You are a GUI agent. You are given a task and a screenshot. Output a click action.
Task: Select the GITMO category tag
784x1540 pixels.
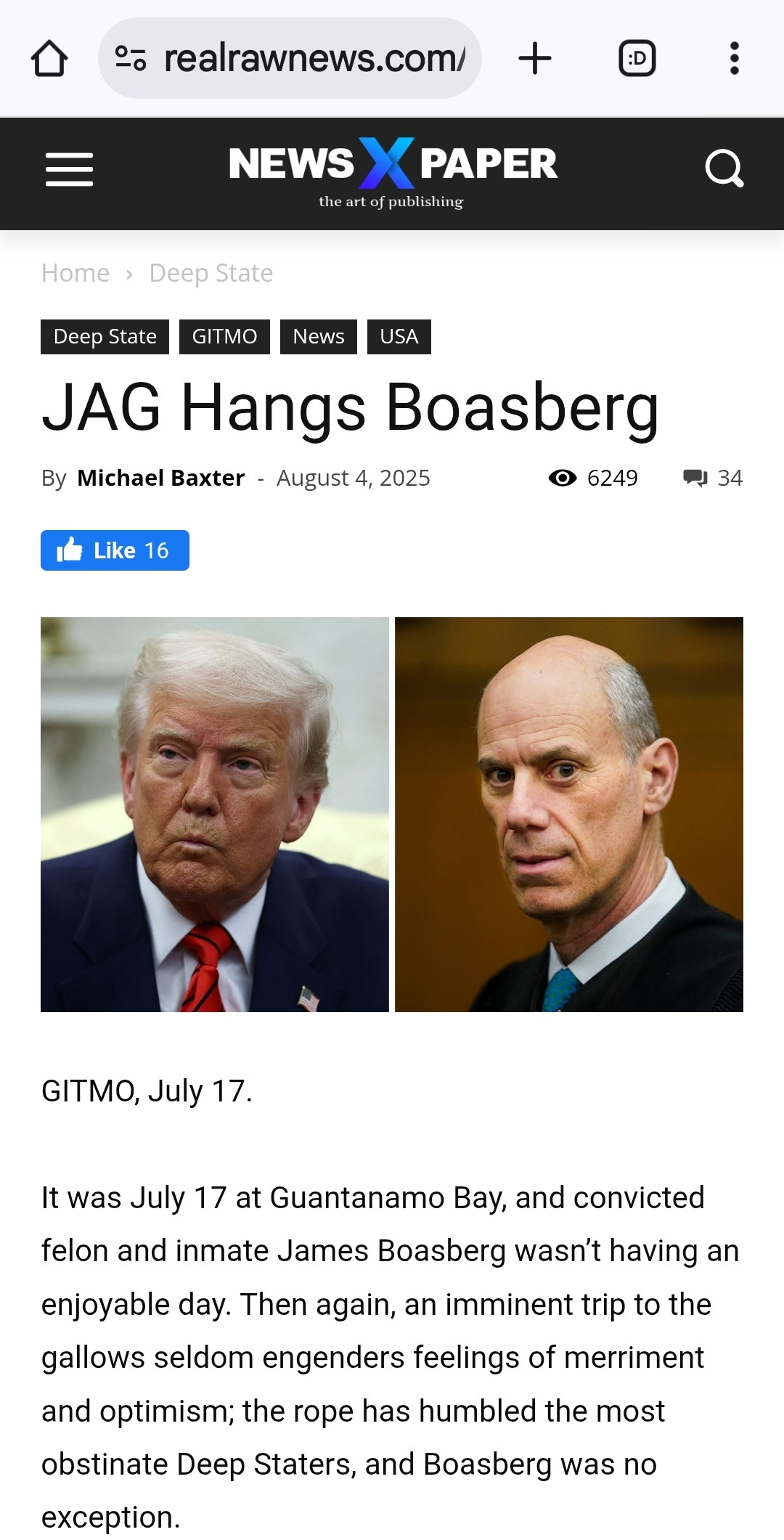(x=224, y=337)
